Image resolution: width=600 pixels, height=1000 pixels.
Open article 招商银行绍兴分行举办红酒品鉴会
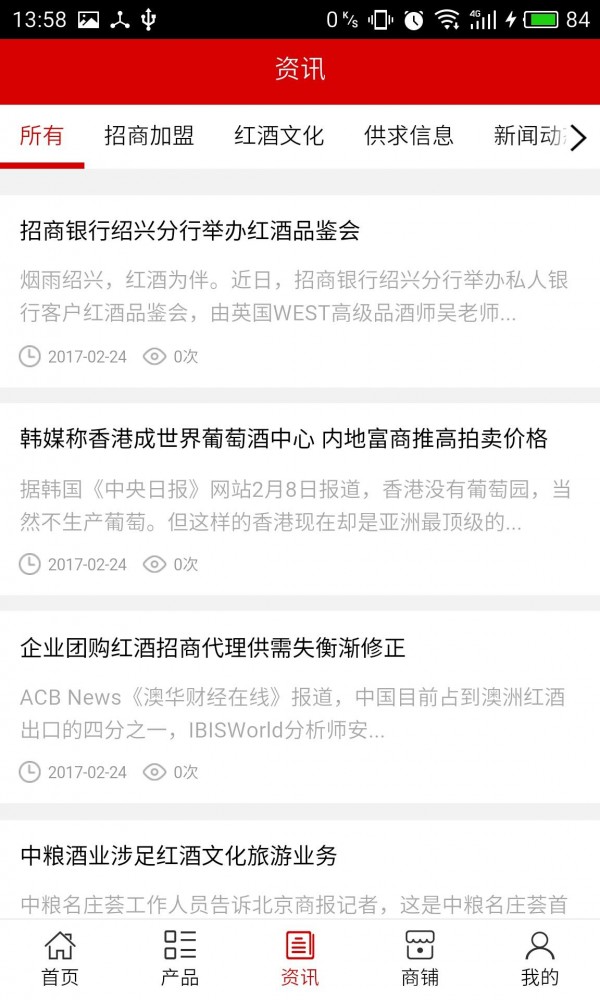point(190,231)
